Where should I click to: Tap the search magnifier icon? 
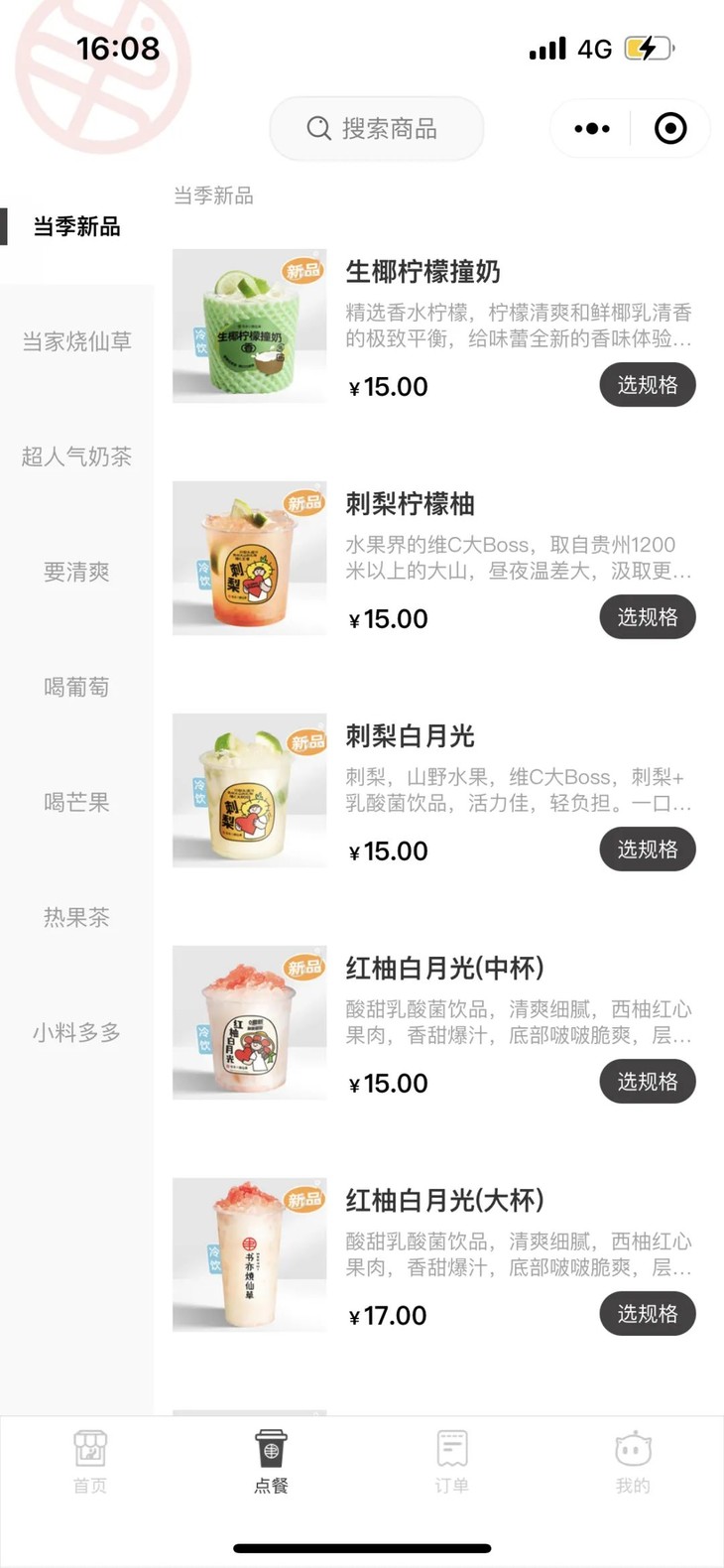pyautogui.click(x=319, y=128)
